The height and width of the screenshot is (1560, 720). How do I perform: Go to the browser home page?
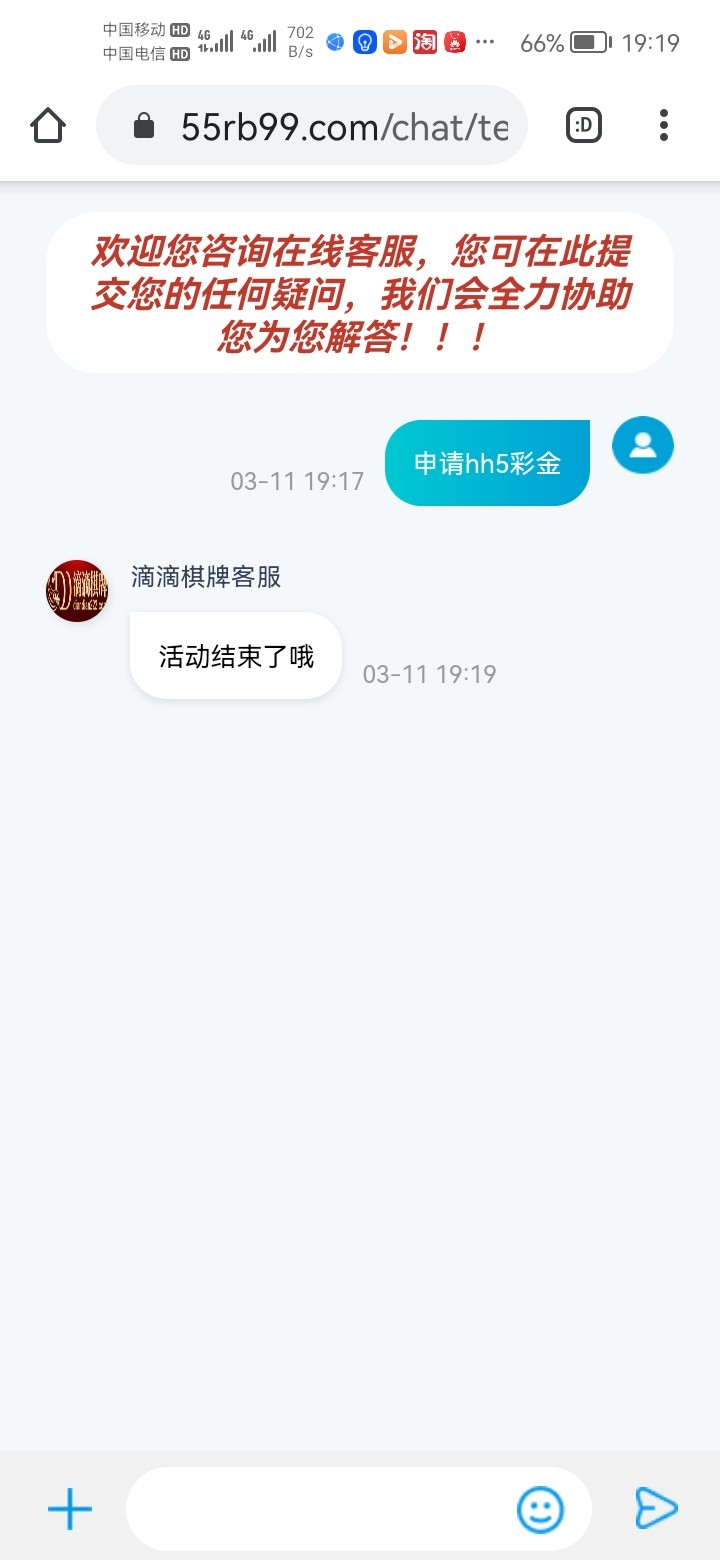point(48,126)
